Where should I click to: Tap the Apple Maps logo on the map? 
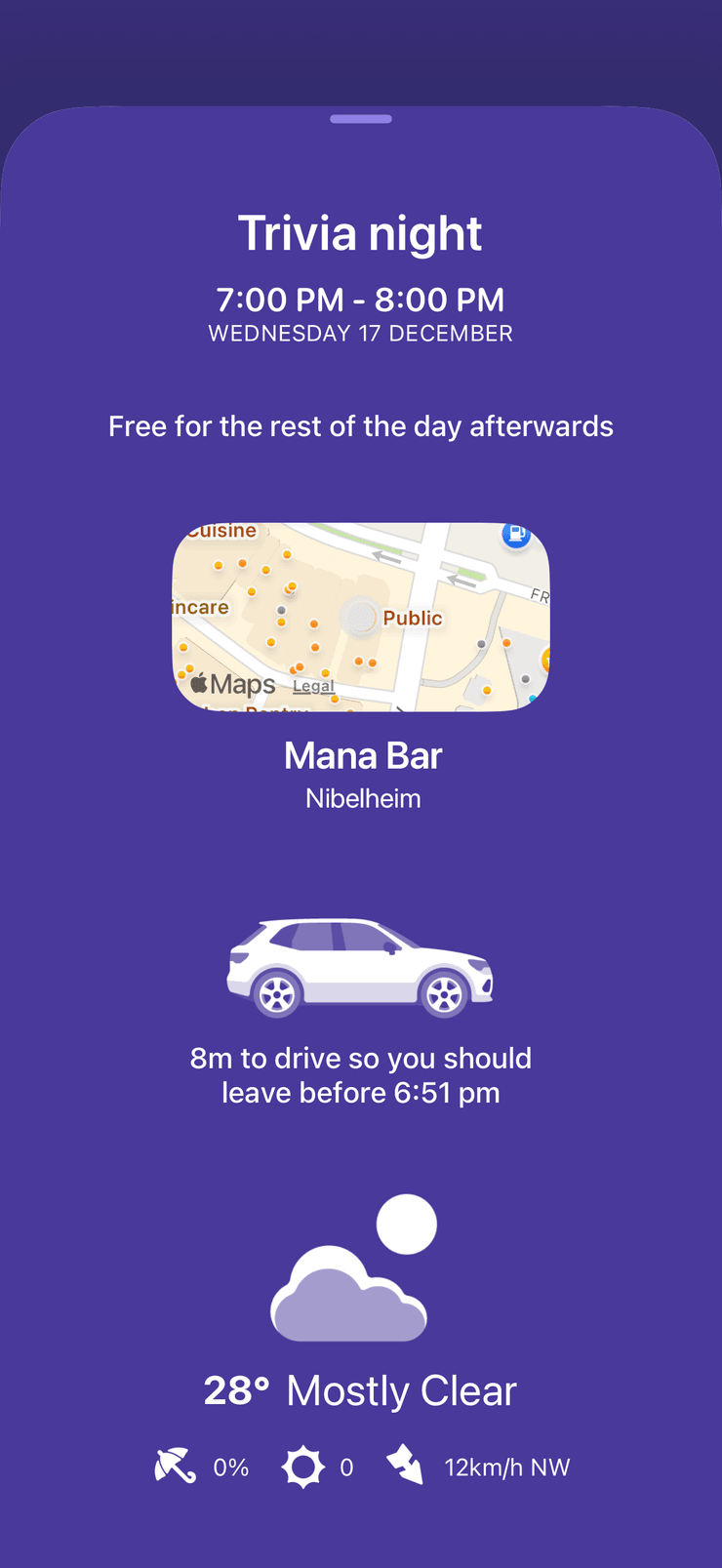point(233,684)
